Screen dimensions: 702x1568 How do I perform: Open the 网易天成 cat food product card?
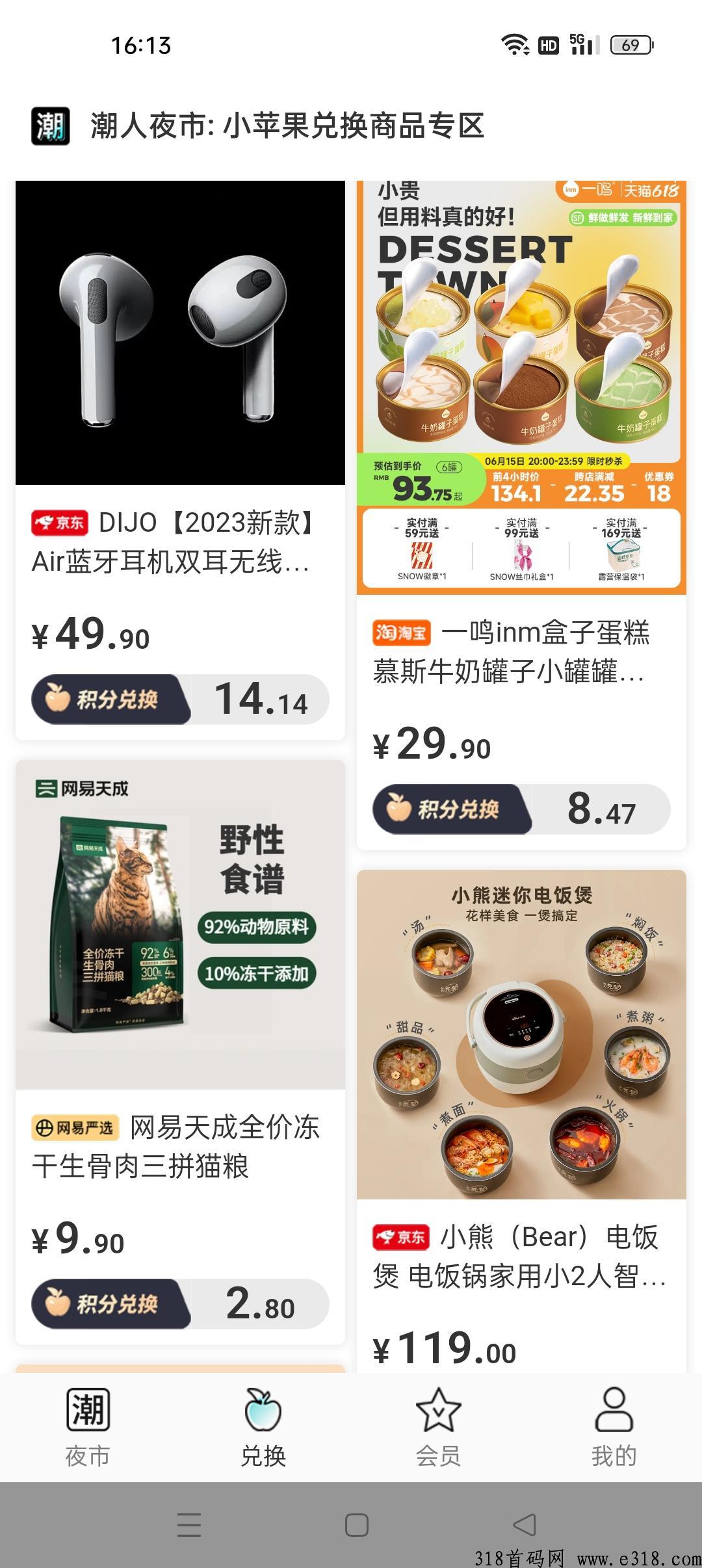180,924
